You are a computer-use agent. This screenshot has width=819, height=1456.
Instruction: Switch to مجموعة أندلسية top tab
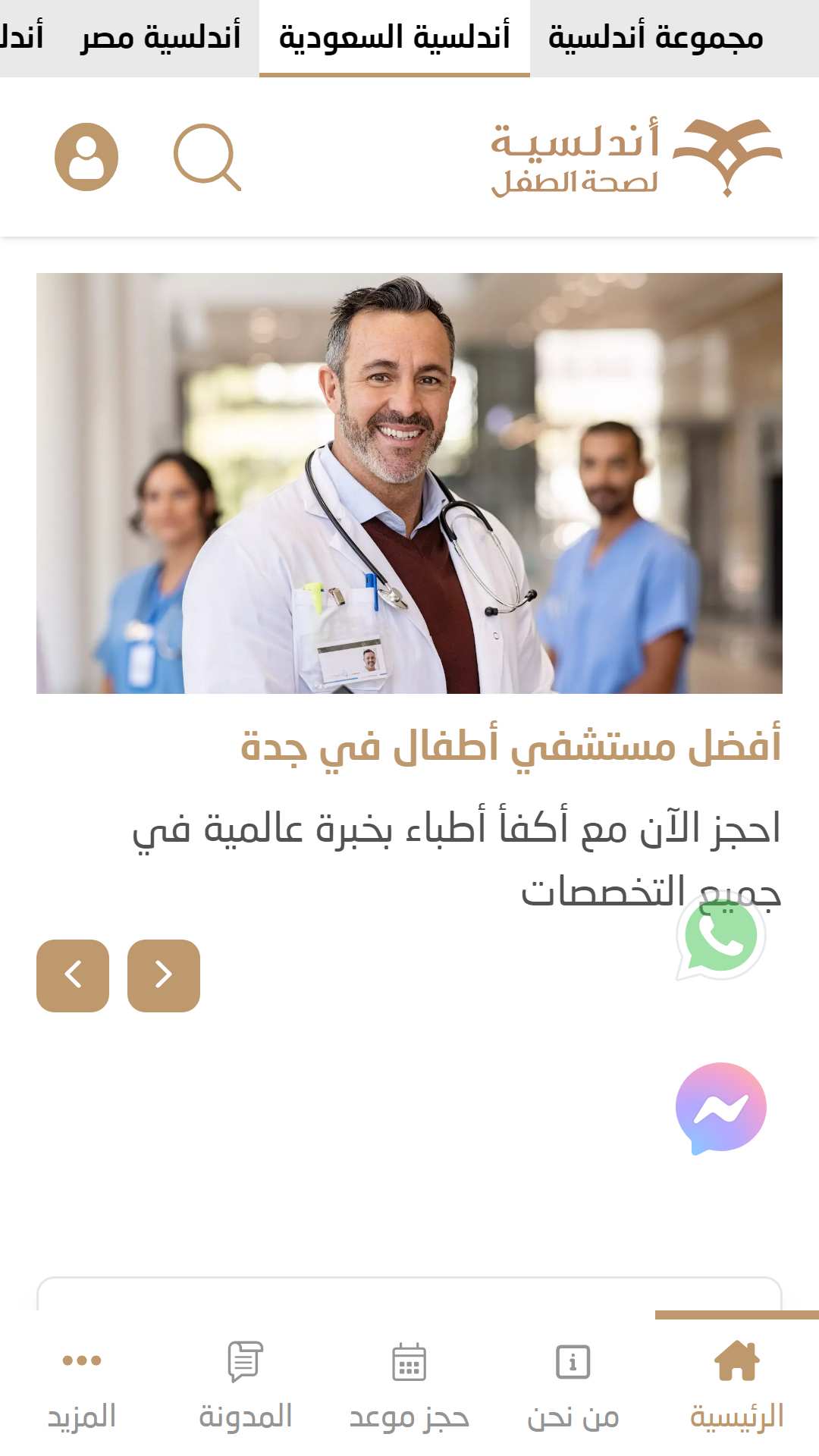[x=656, y=37]
